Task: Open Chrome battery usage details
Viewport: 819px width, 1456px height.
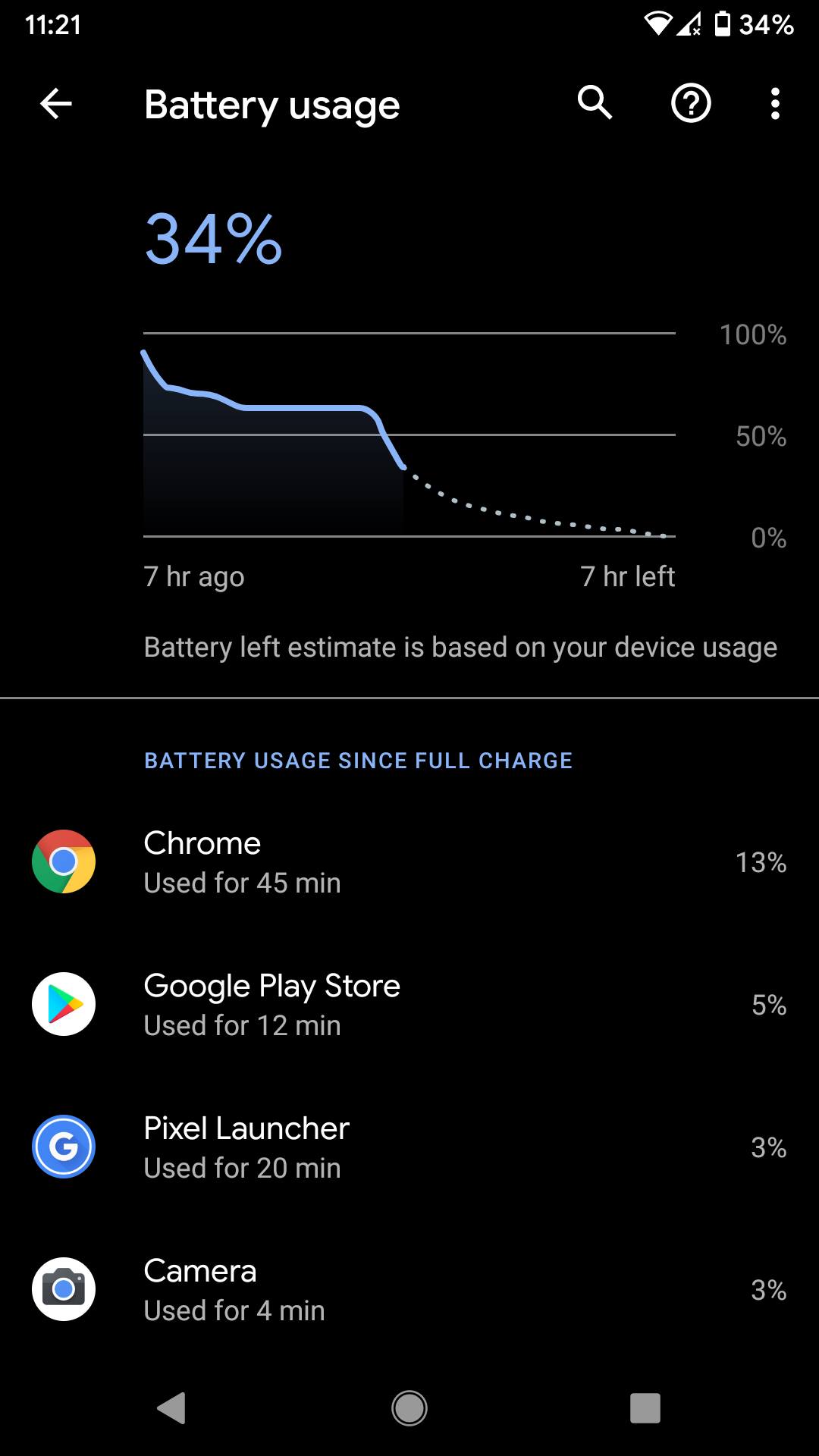Action: coord(409,862)
